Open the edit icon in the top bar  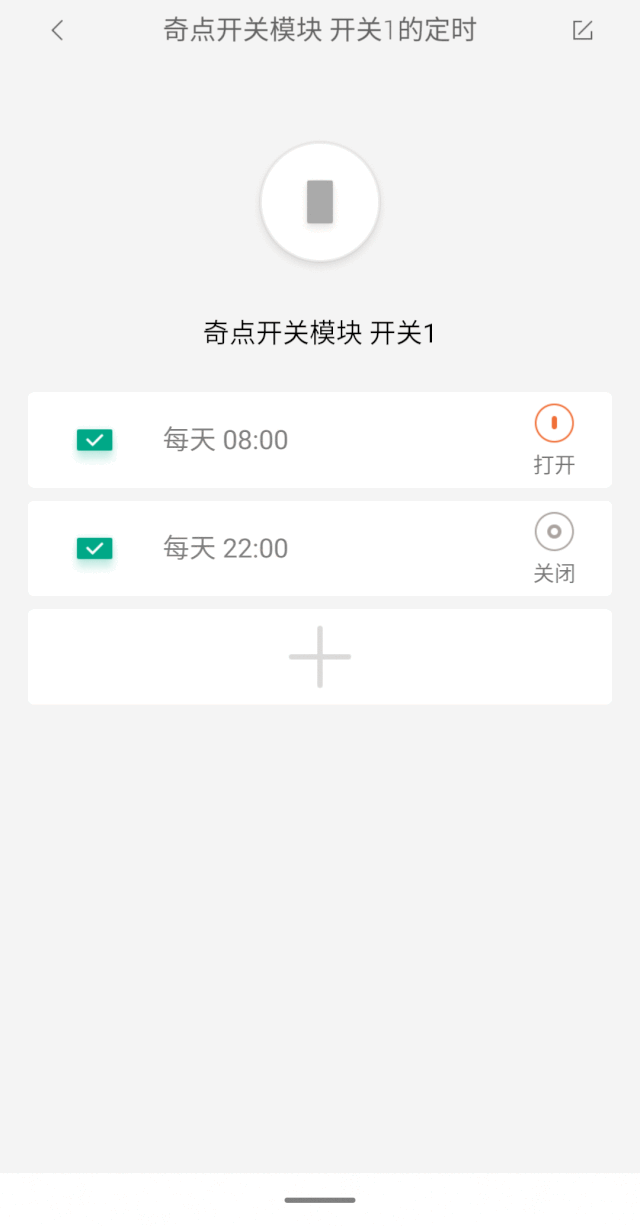pos(582,31)
